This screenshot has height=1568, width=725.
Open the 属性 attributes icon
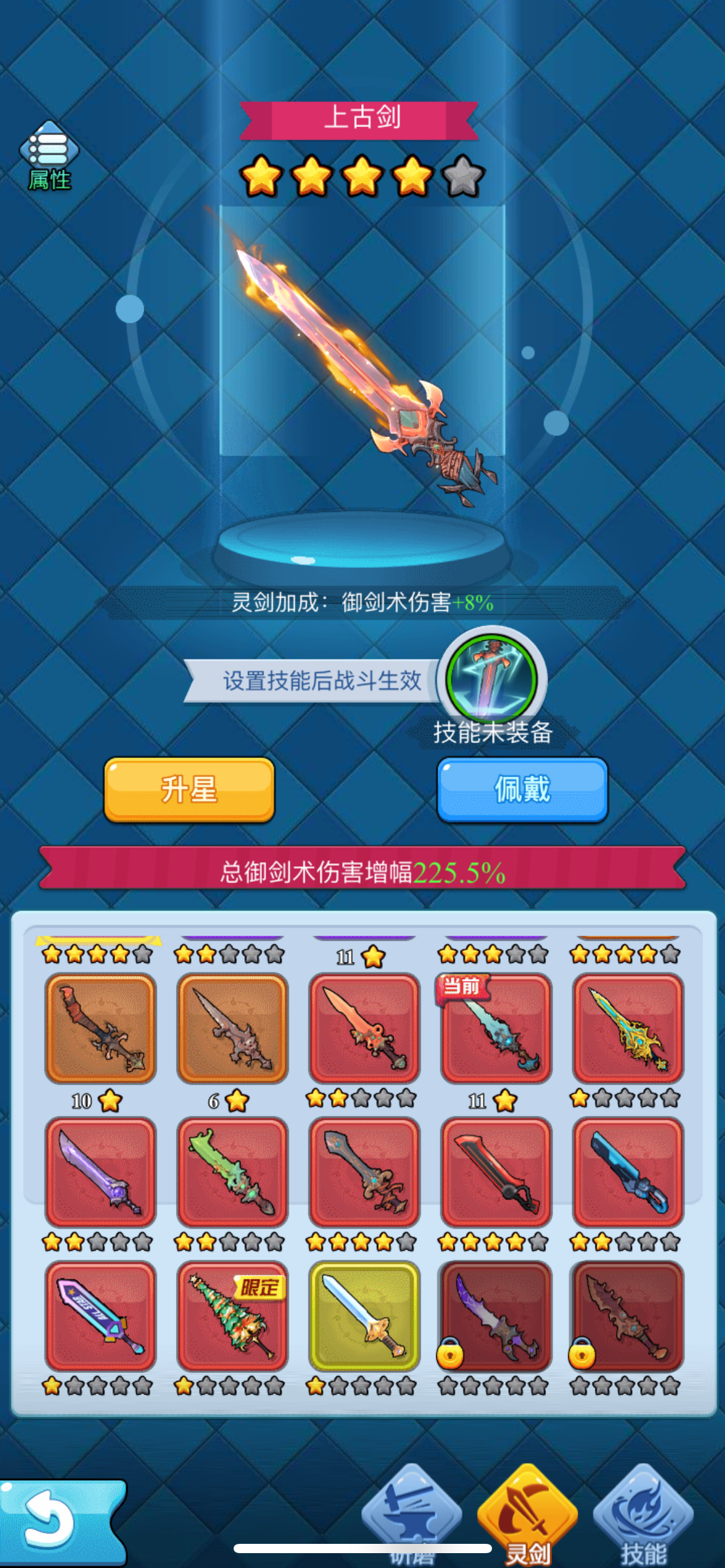tap(49, 156)
